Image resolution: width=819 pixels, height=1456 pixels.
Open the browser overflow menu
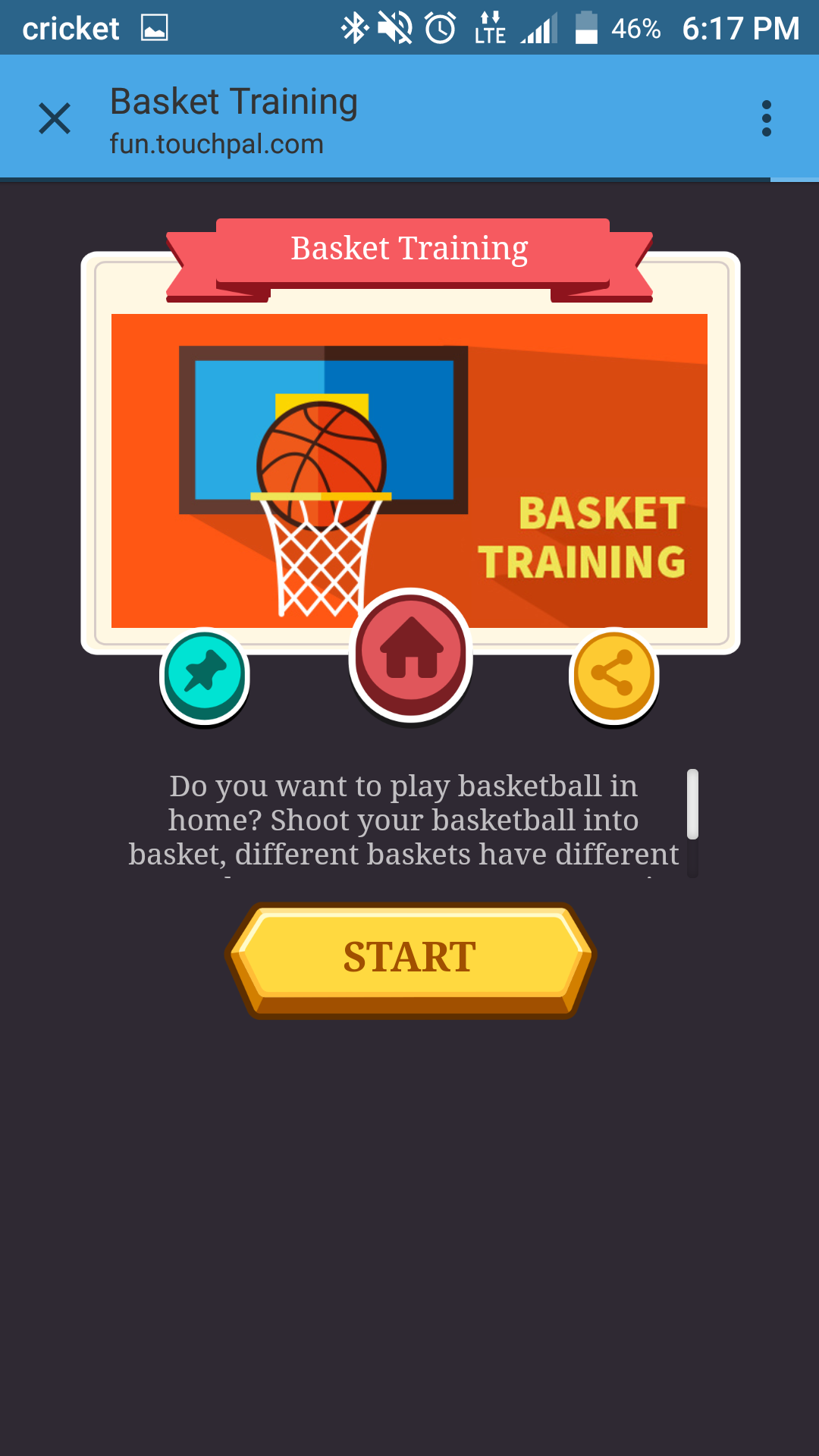pyautogui.click(x=766, y=118)
